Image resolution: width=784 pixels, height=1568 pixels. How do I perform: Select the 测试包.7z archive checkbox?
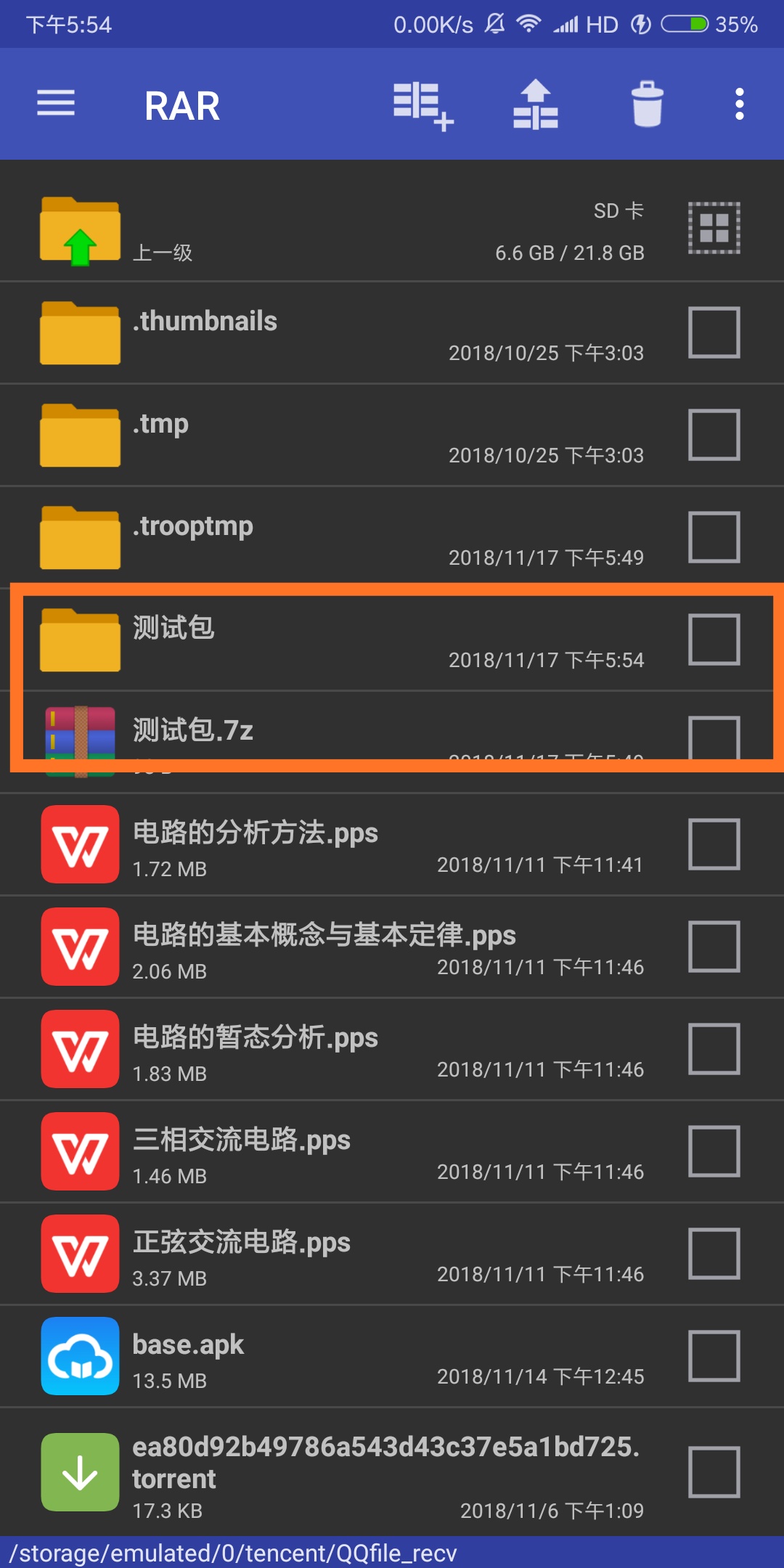pyautogui.click(x=714, y=738)
